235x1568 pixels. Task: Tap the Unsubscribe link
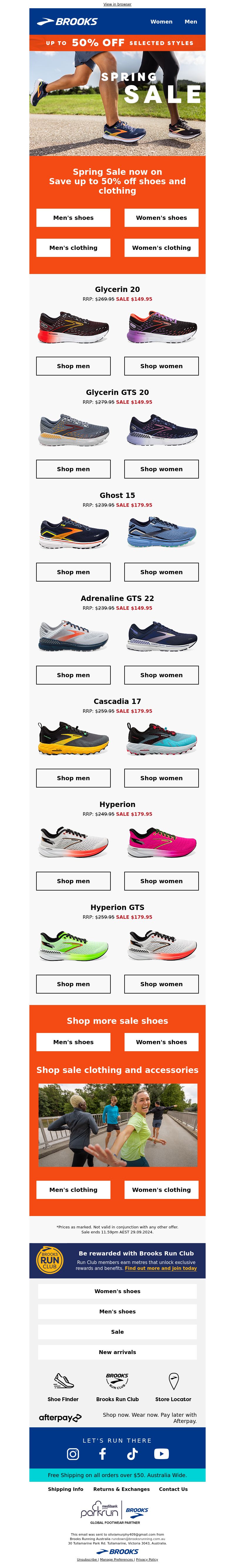point(87,1559)
